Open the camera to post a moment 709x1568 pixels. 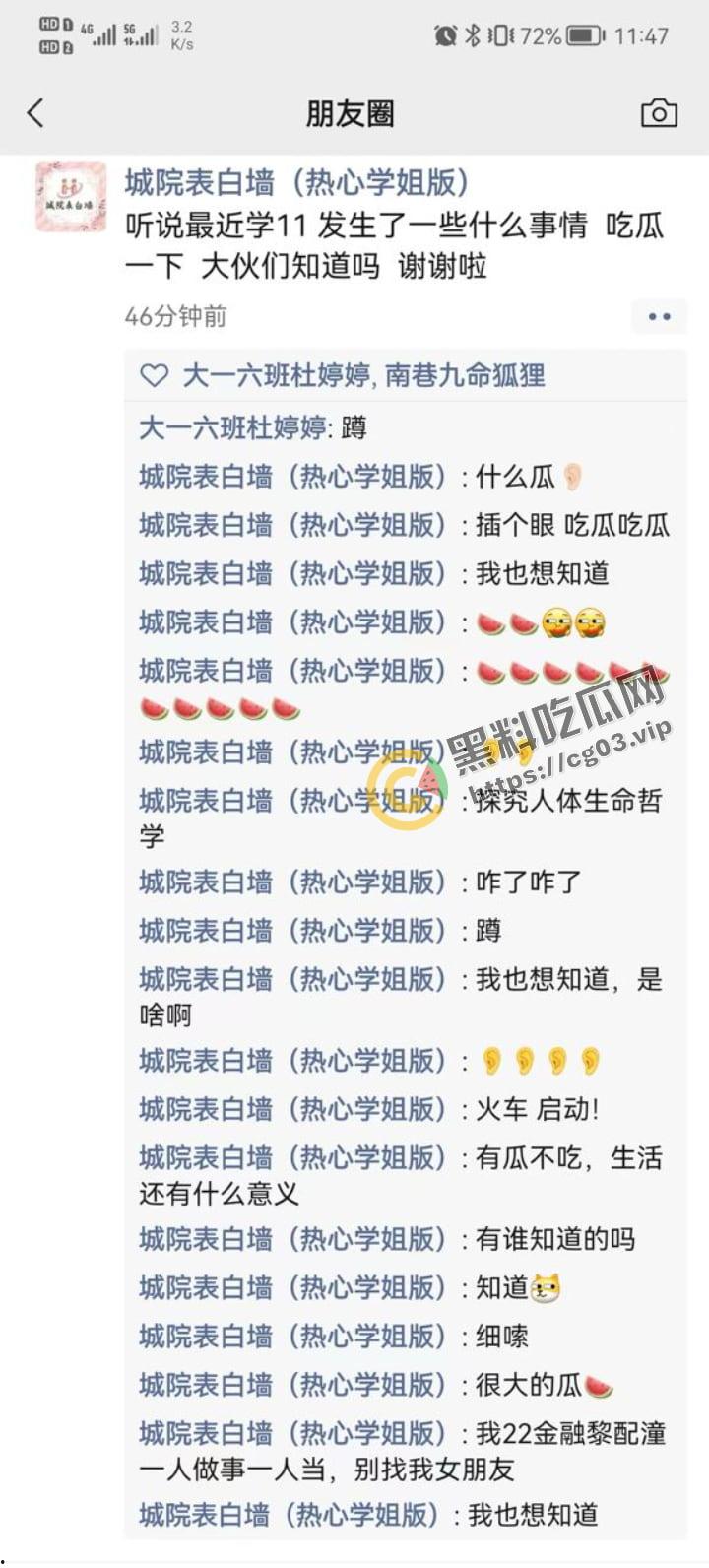point(659,113)
